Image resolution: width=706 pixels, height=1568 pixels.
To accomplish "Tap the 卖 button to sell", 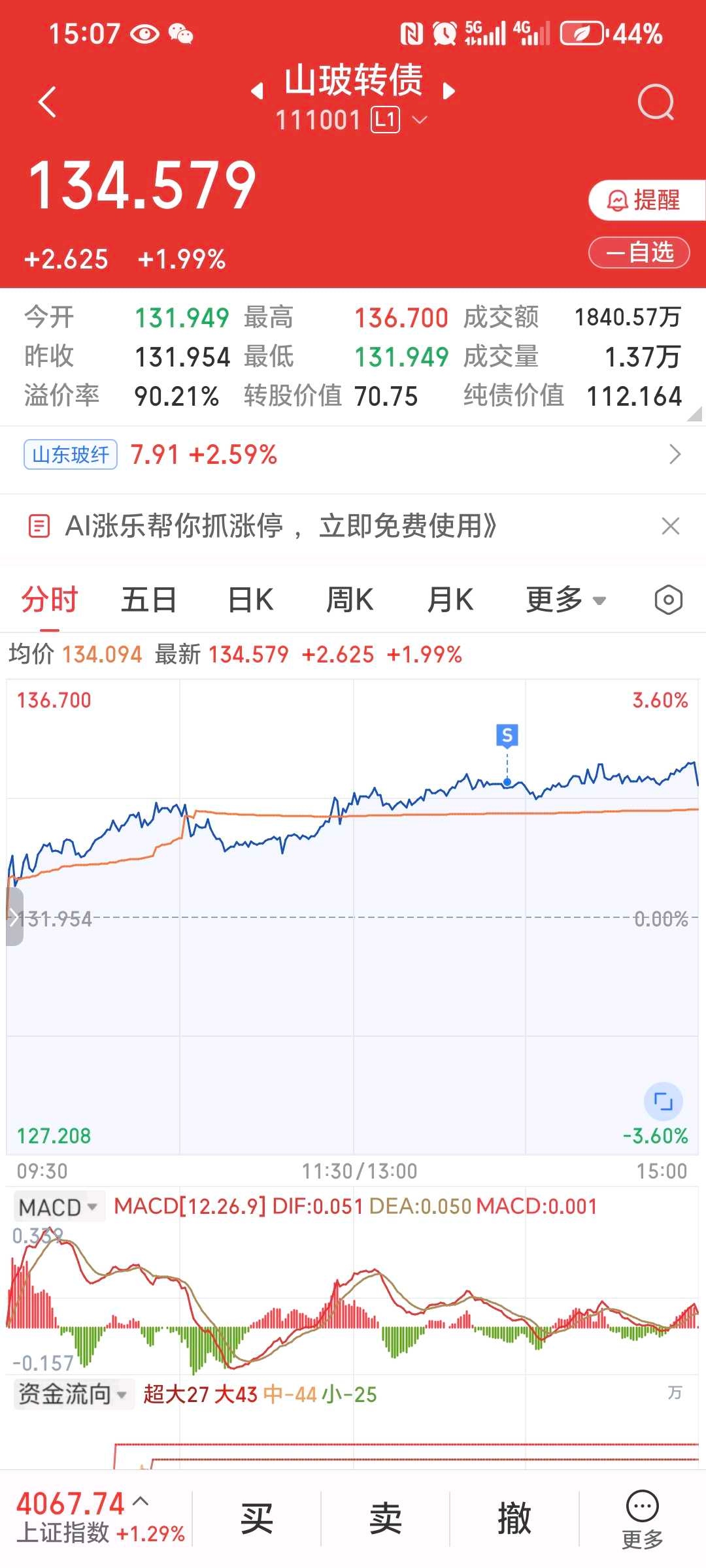I will (x=385, y=1518).
